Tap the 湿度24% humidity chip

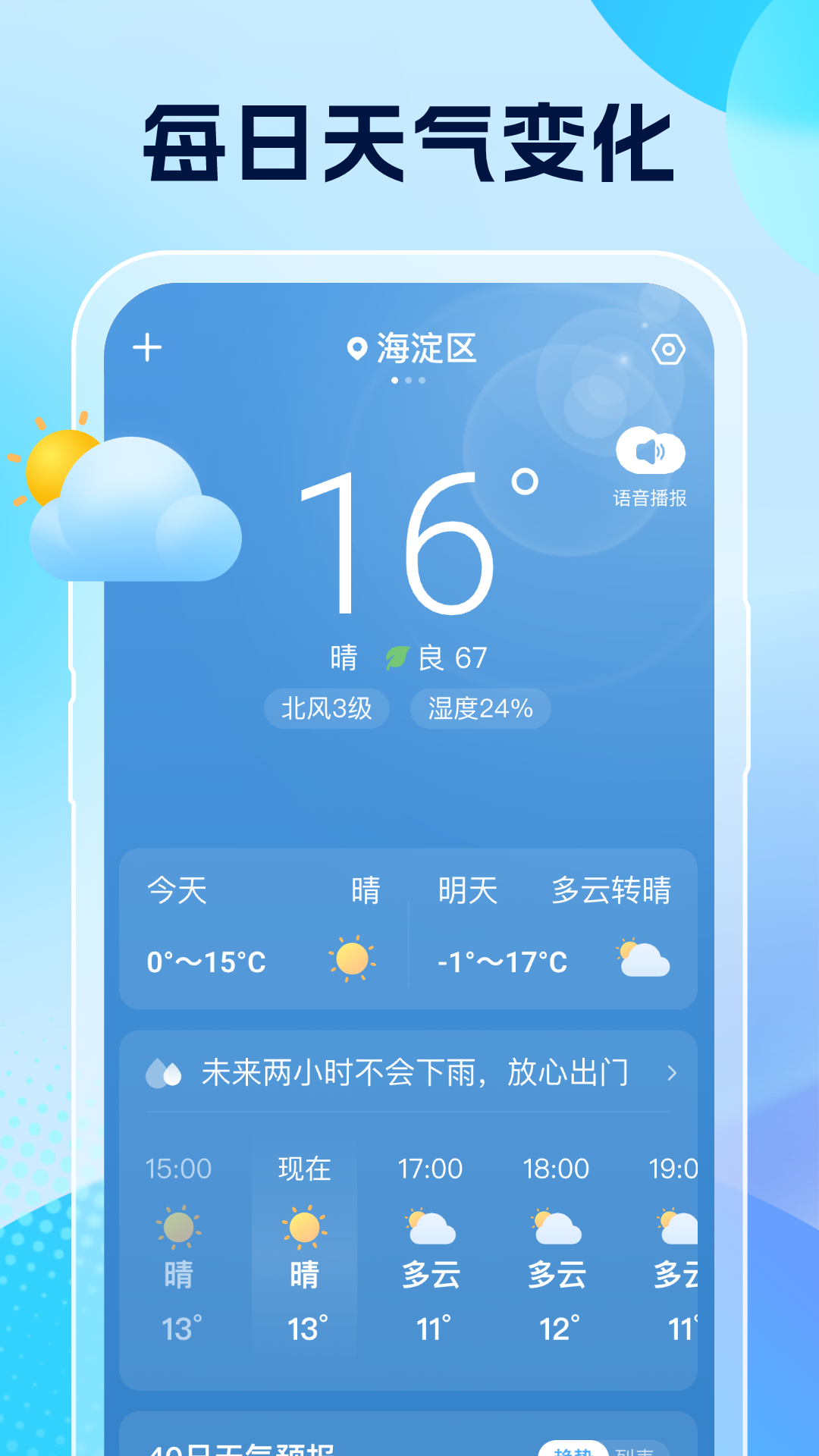480,708
